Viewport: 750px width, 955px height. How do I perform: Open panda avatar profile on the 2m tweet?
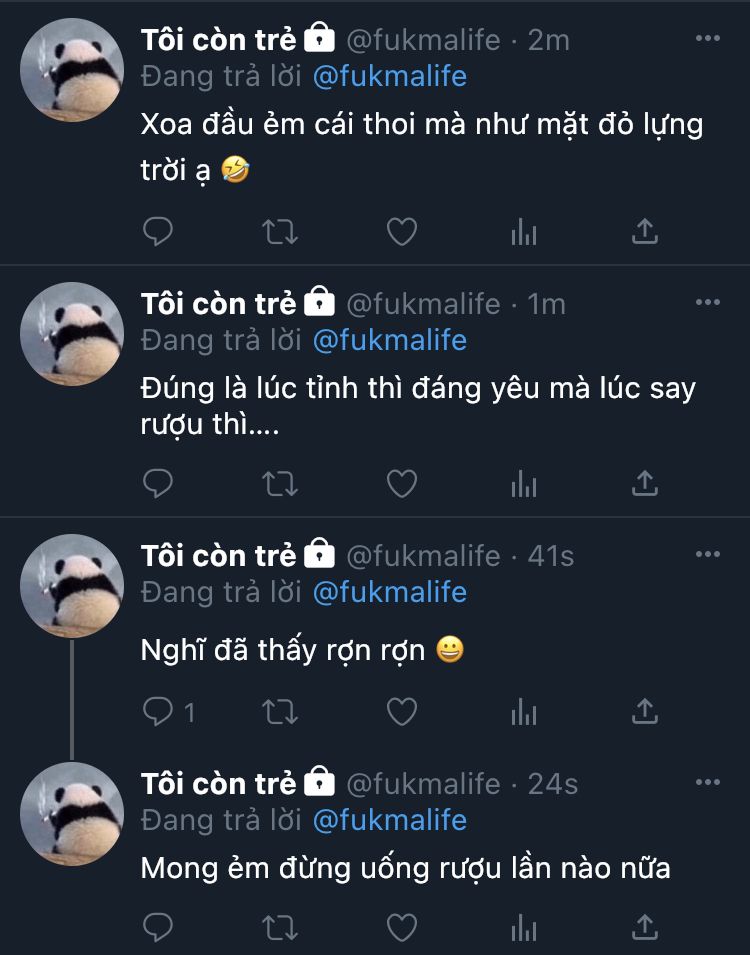72,70
